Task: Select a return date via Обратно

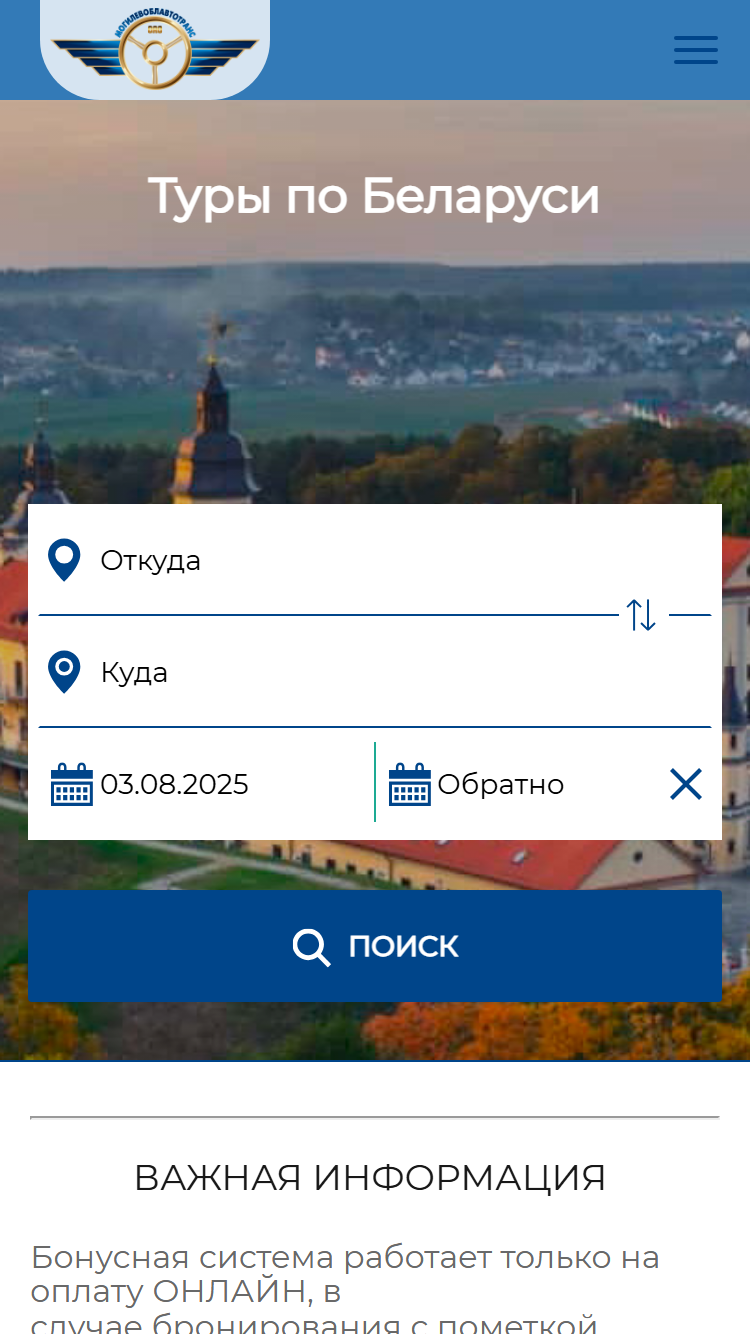Action: click(520, 784)
